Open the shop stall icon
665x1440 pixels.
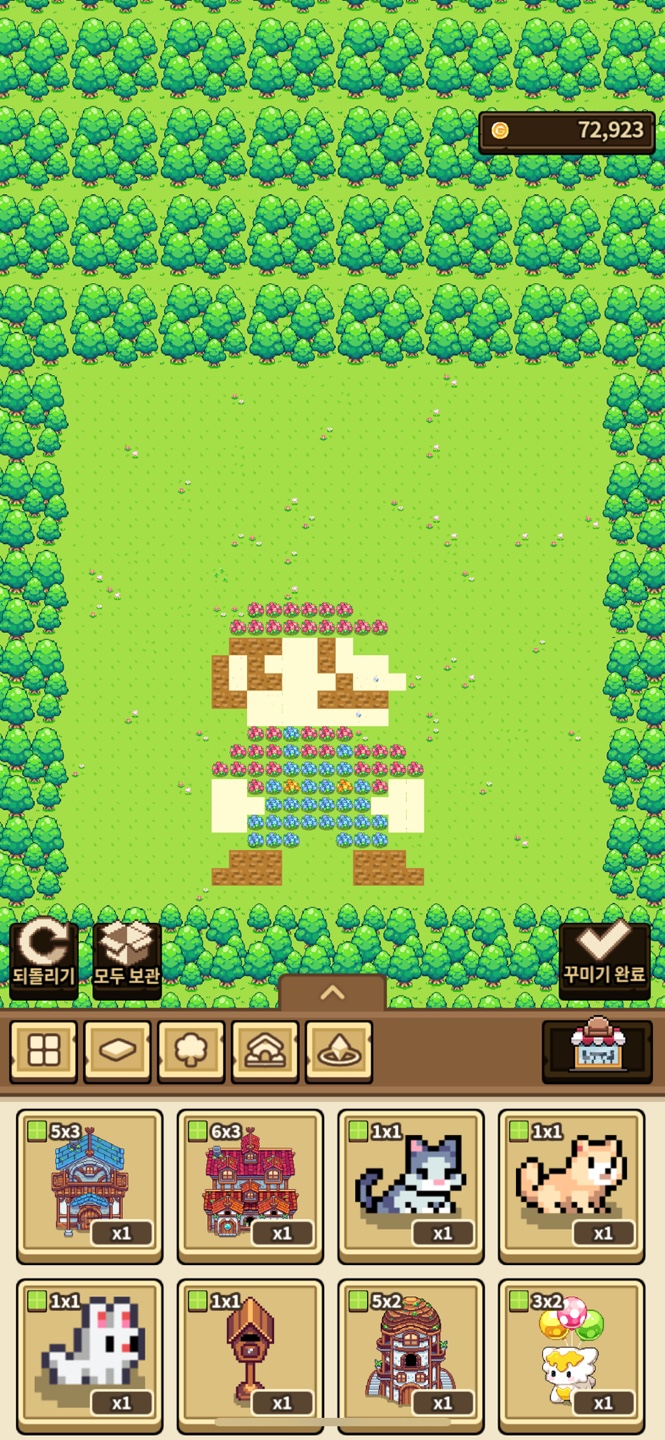[x=597, y=1051]
